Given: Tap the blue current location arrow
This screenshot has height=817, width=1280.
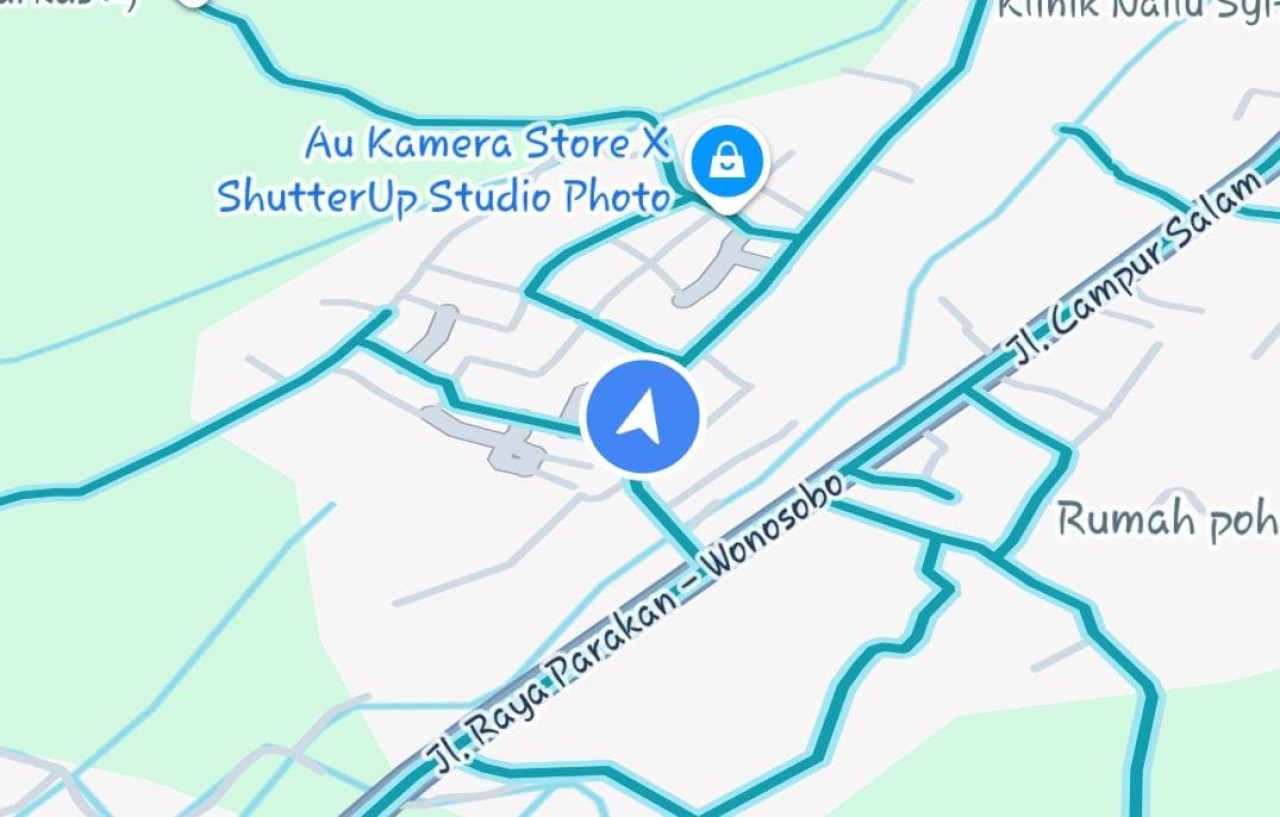Looking at the screenshot, I should coord(641,416).
